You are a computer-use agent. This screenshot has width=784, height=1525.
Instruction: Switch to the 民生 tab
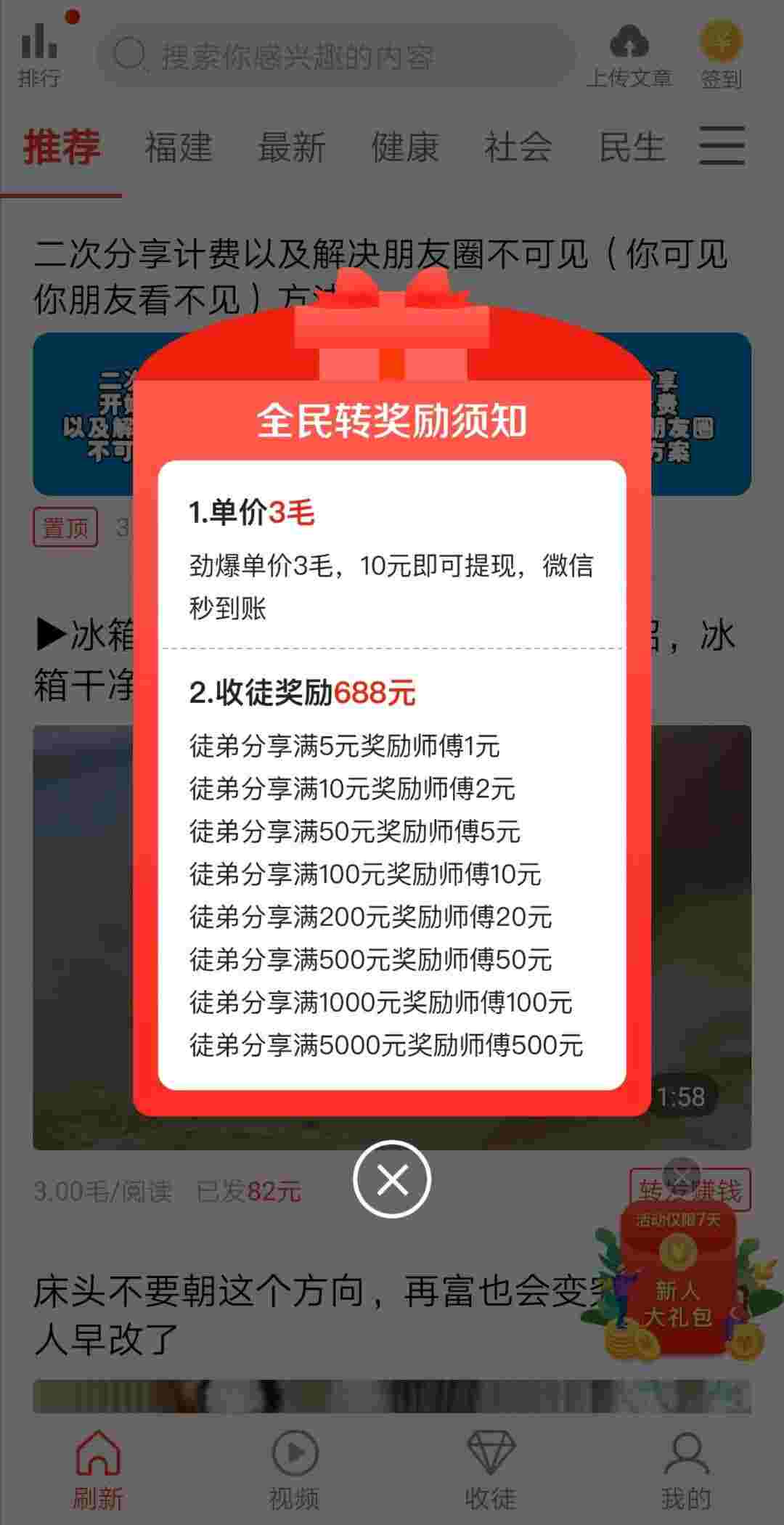click(632, 147)
